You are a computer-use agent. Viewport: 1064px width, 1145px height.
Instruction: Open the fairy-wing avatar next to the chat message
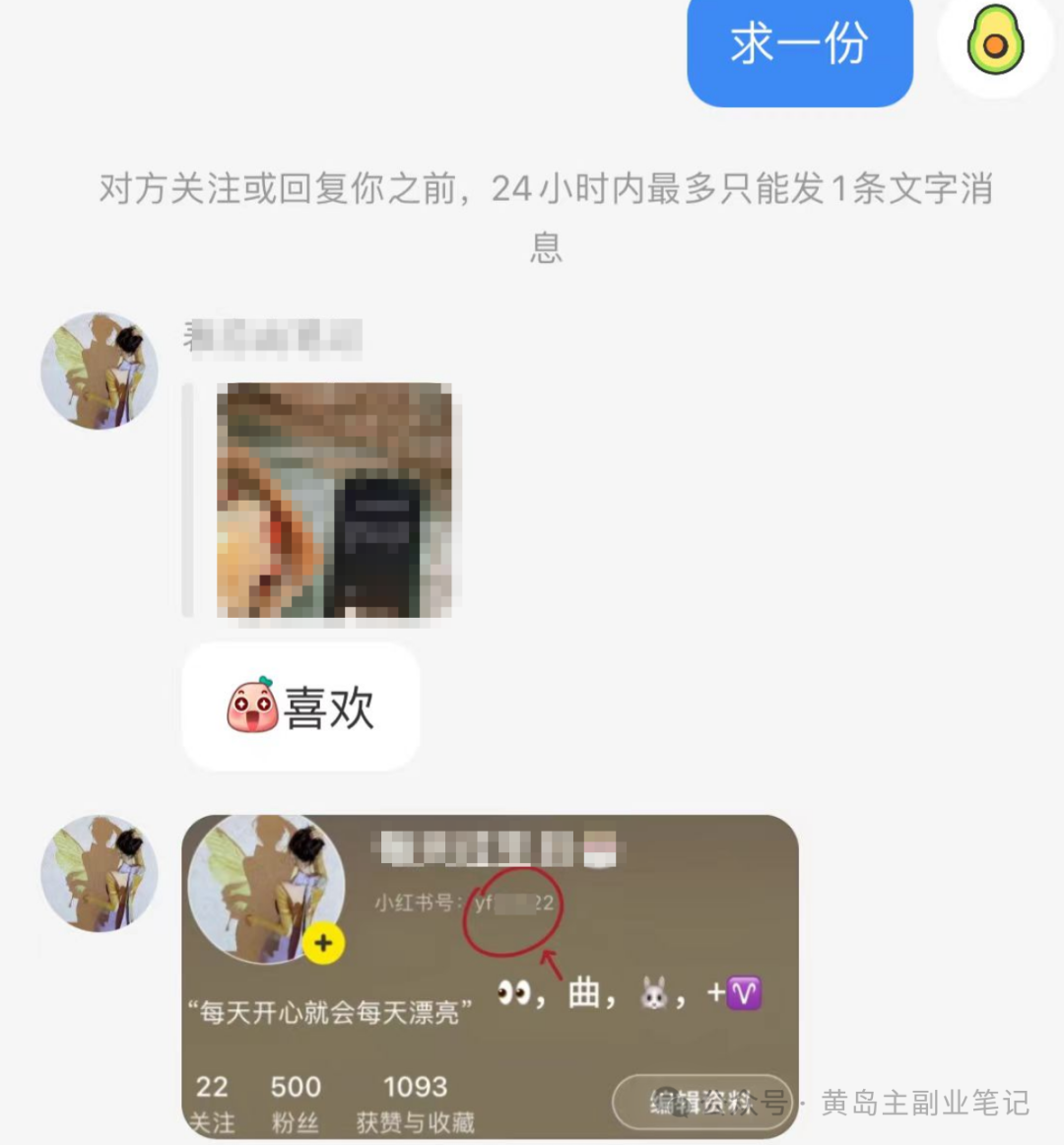click(x=99, y=370)
